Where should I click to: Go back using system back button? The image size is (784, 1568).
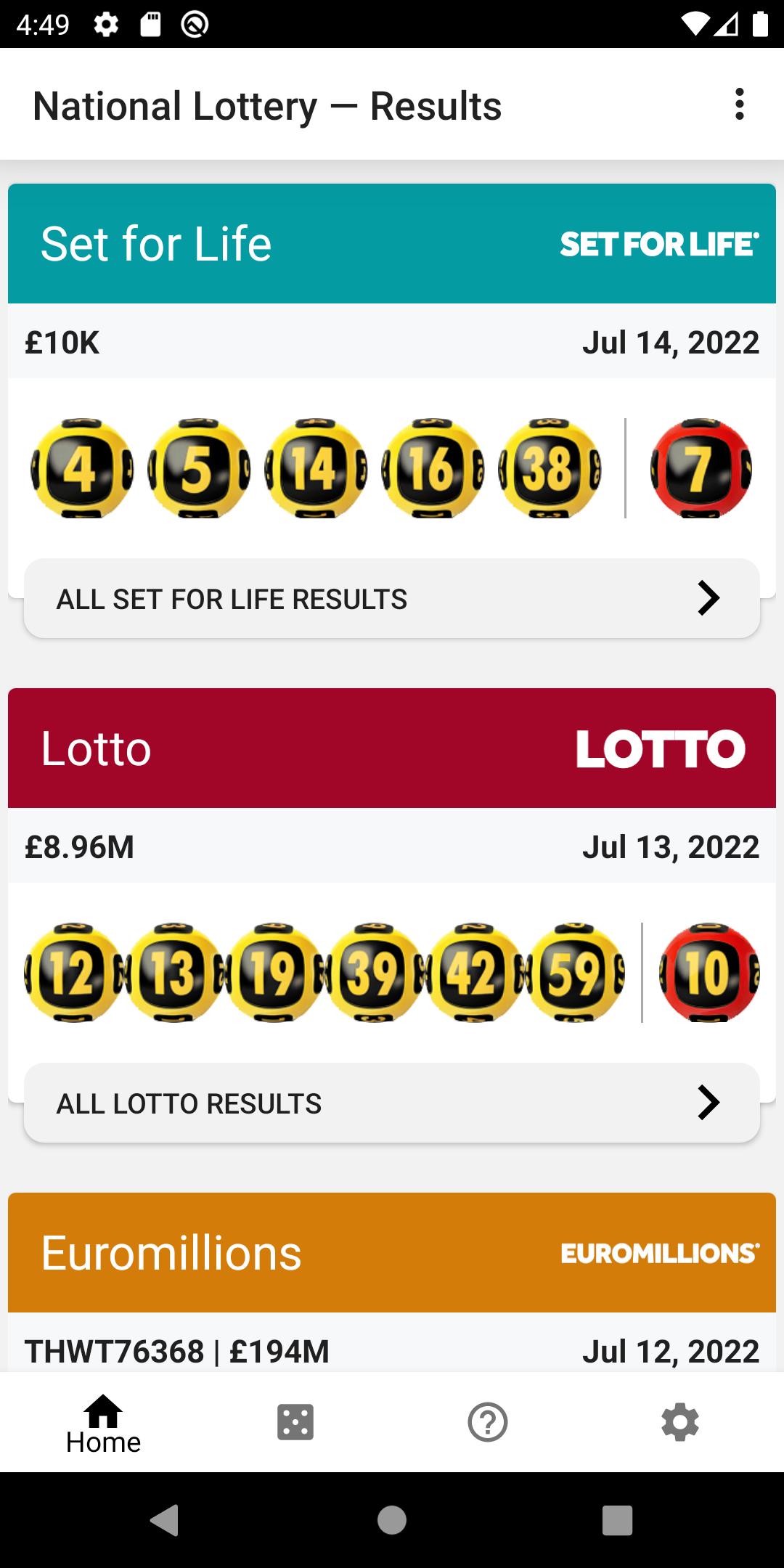pyautogui.click(x=165, y=1519)
